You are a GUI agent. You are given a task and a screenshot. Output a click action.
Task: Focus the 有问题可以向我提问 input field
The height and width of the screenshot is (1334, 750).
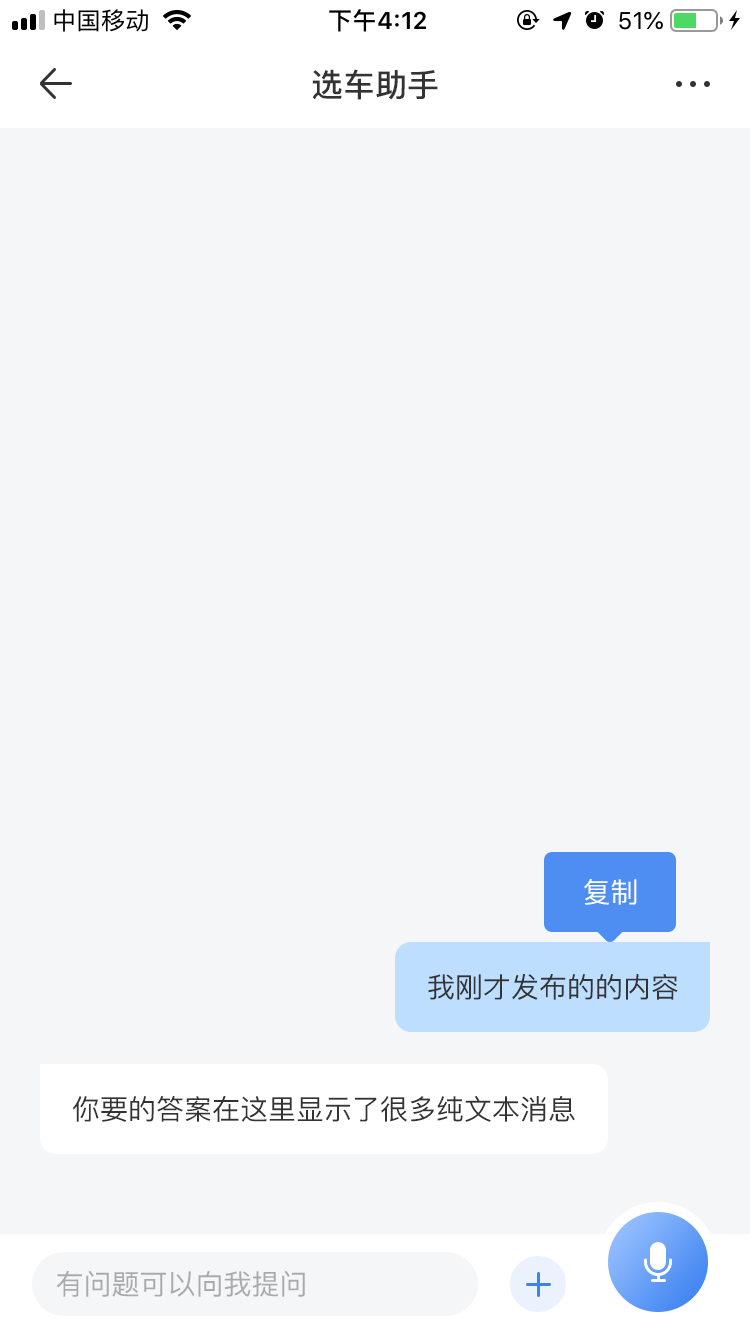coord(254,1284)
